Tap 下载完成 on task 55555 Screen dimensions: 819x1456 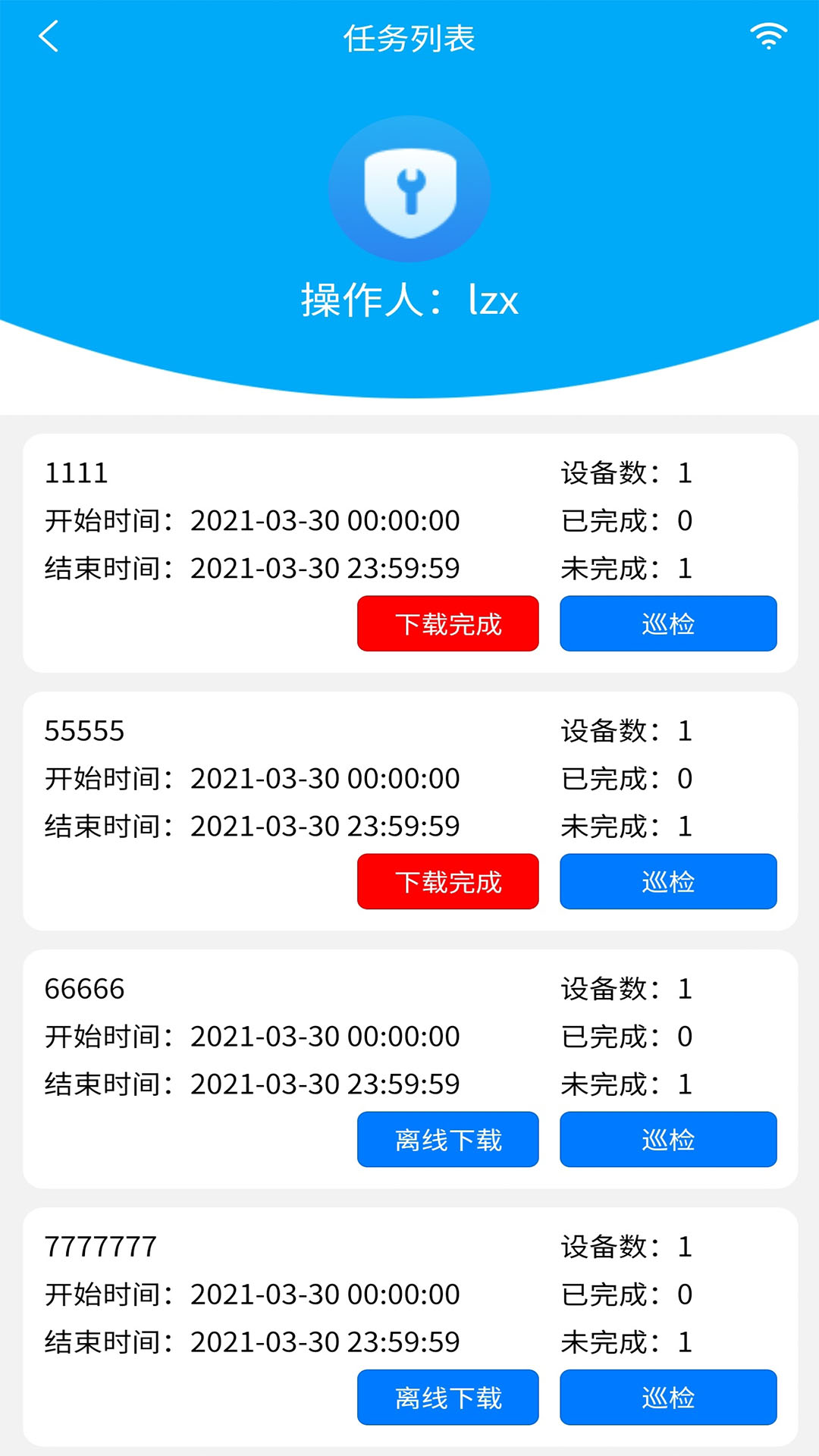point(448,881)
